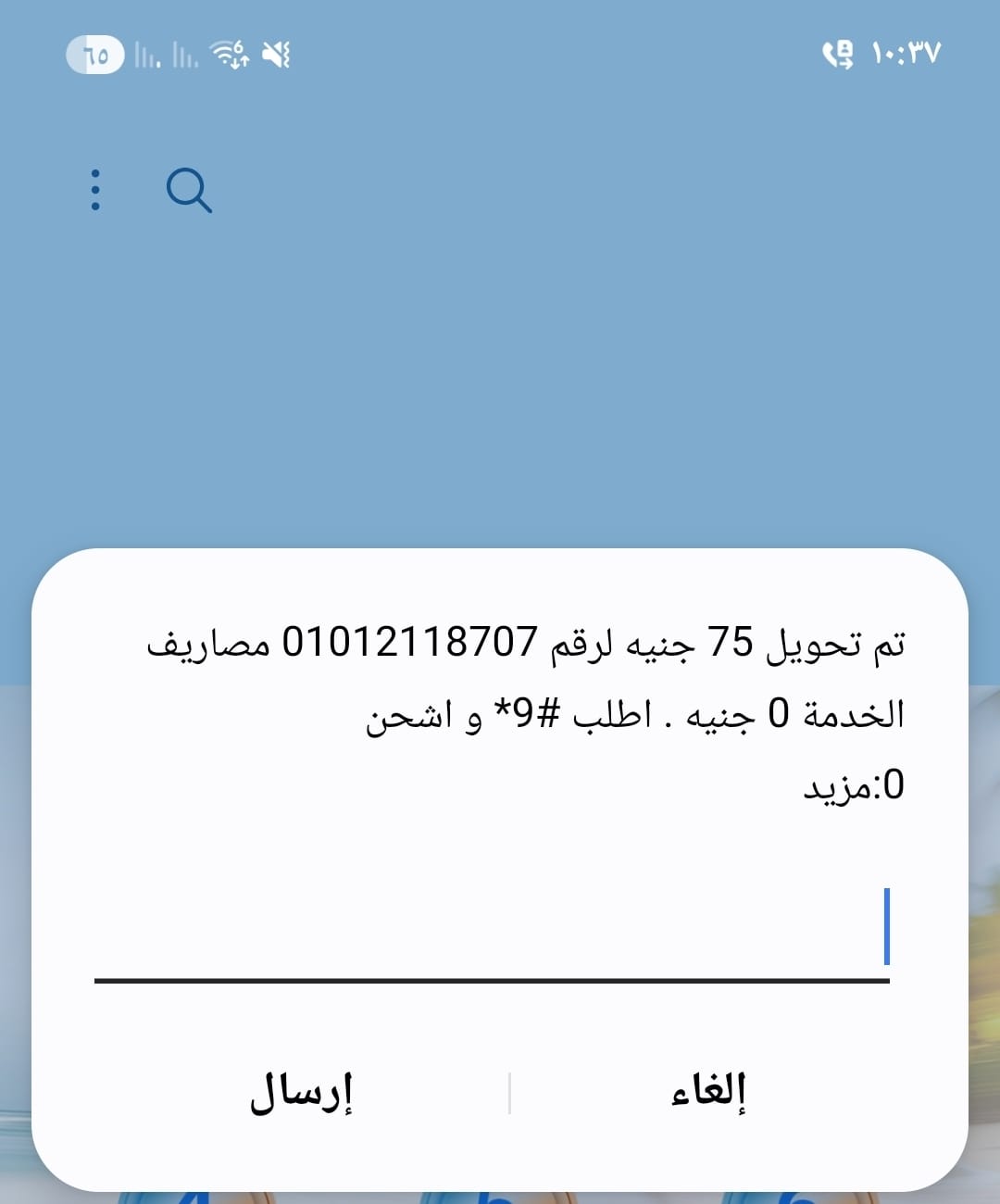
Task: Tap the underline of the text field
Action: point(491,979)
